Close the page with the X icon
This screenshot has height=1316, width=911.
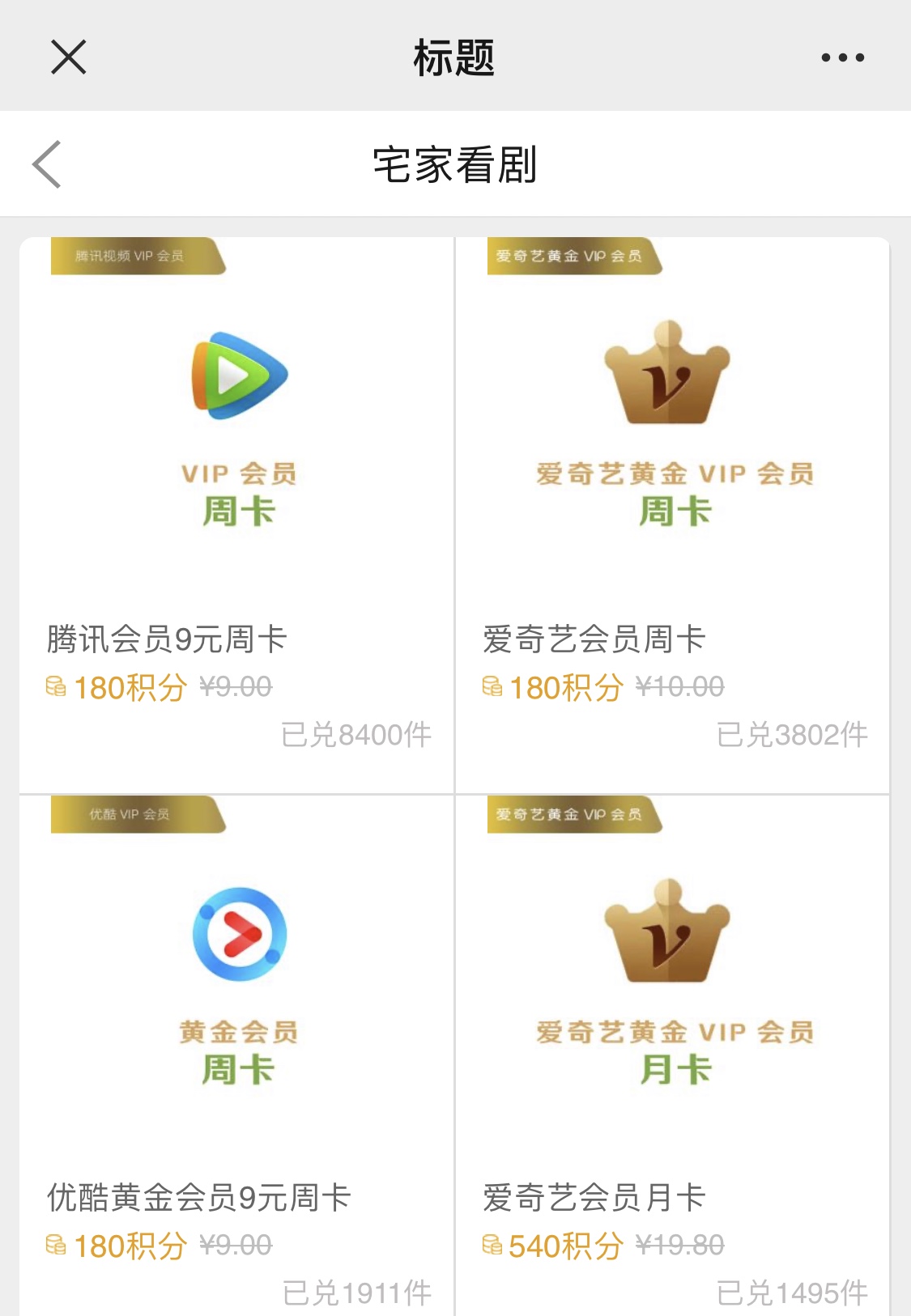69,57
